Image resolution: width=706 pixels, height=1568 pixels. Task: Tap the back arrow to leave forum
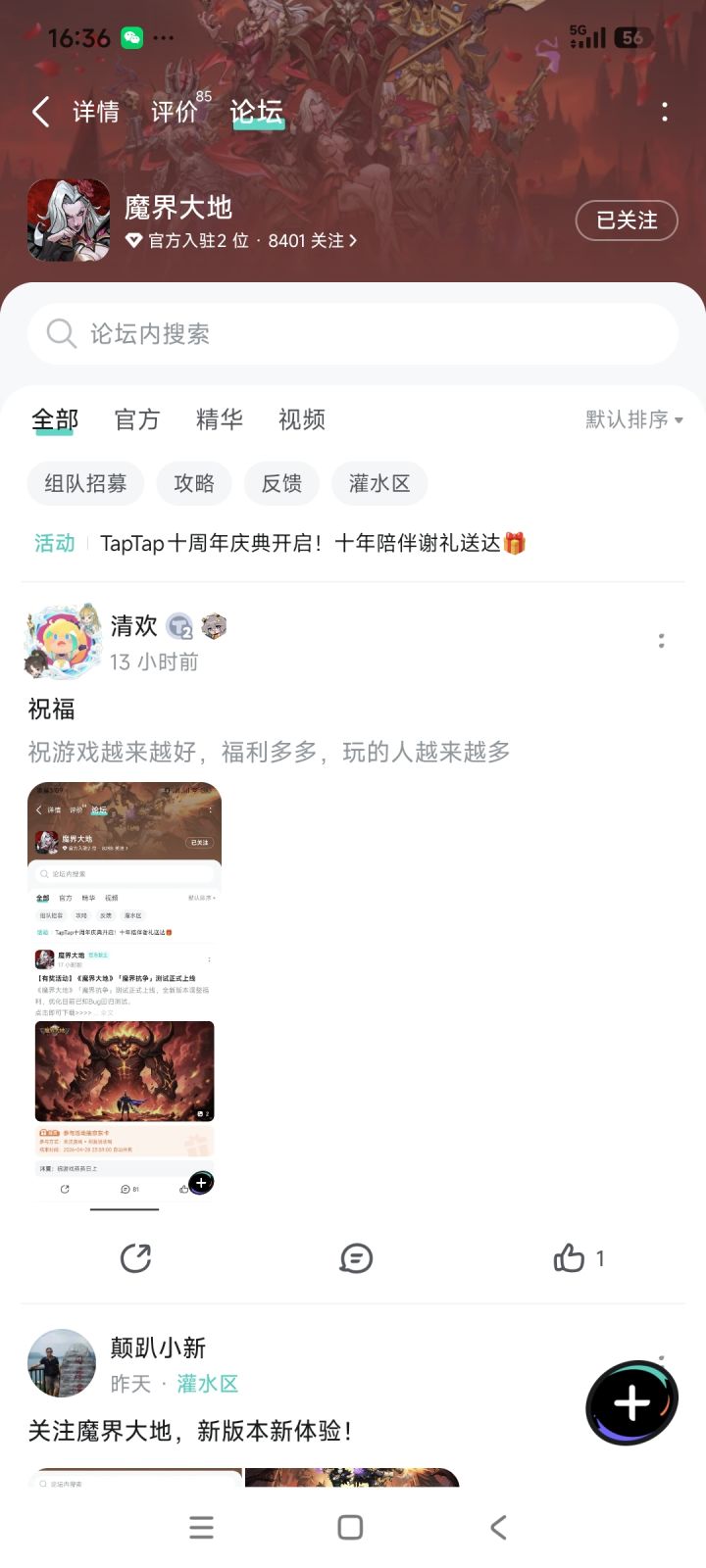coord(40,113)
